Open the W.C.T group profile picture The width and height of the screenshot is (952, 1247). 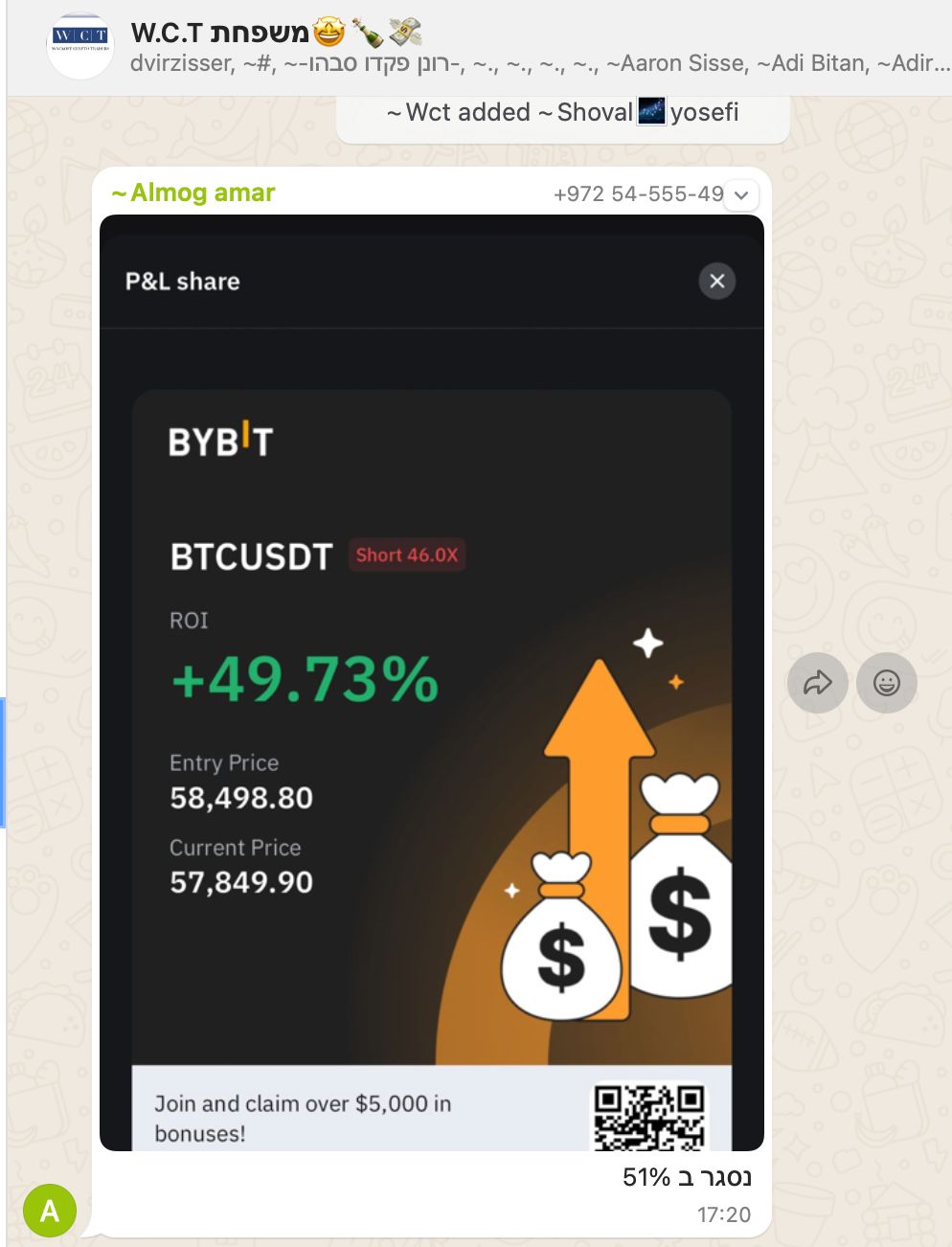point(80,45)
